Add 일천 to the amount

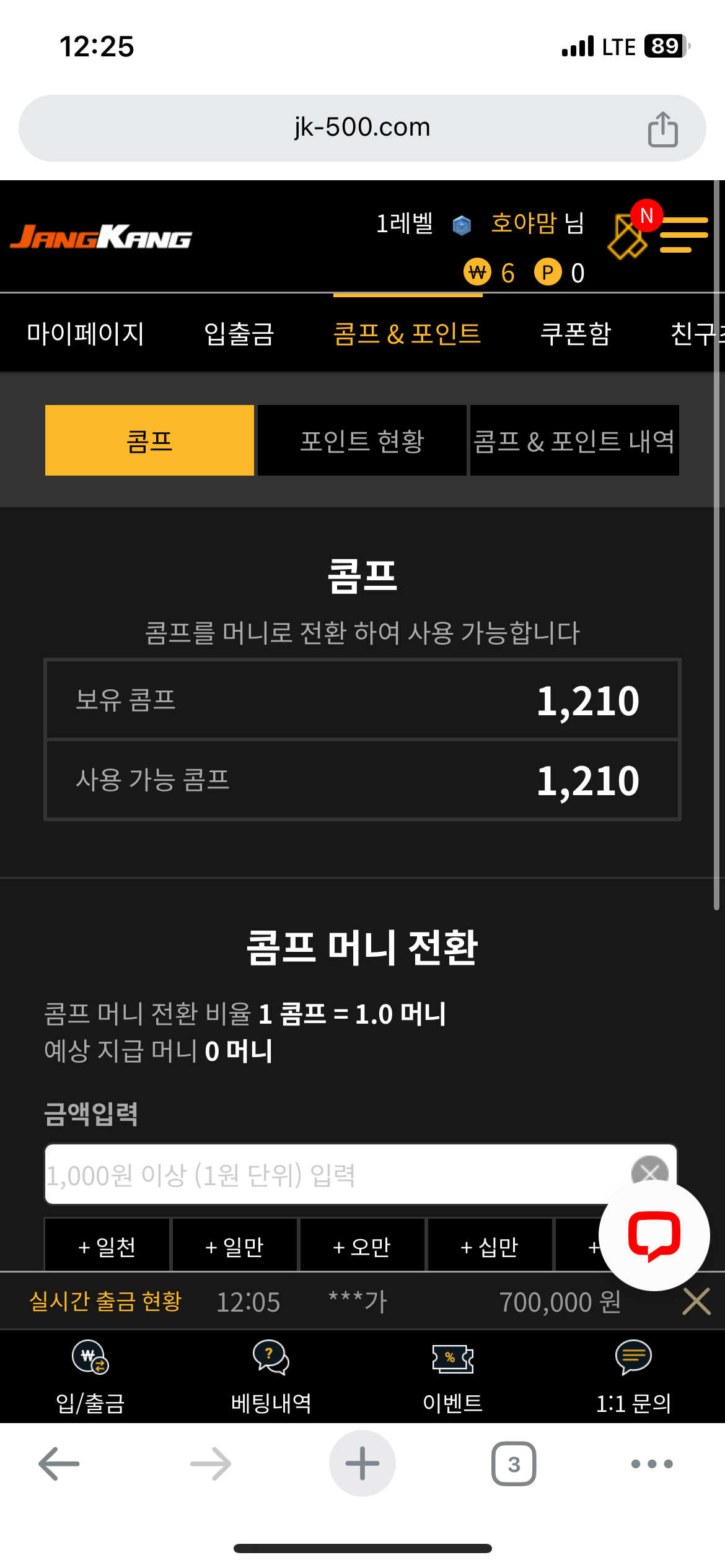[x=107, y=1245]
